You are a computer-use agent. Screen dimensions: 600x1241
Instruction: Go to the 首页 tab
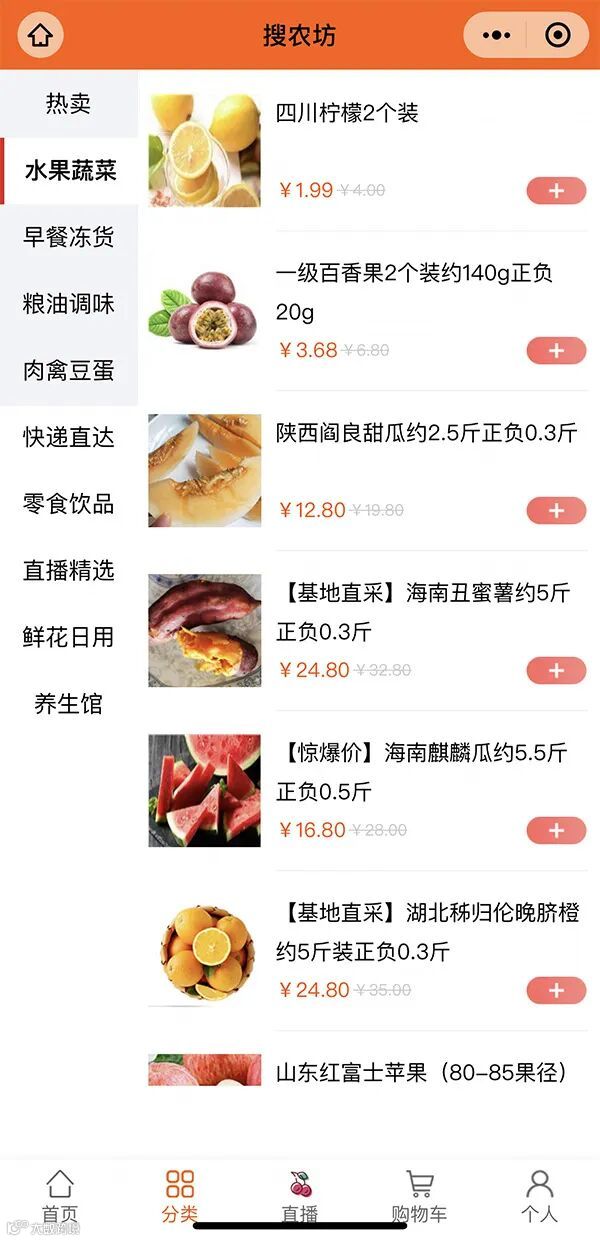coord(60,1197)
